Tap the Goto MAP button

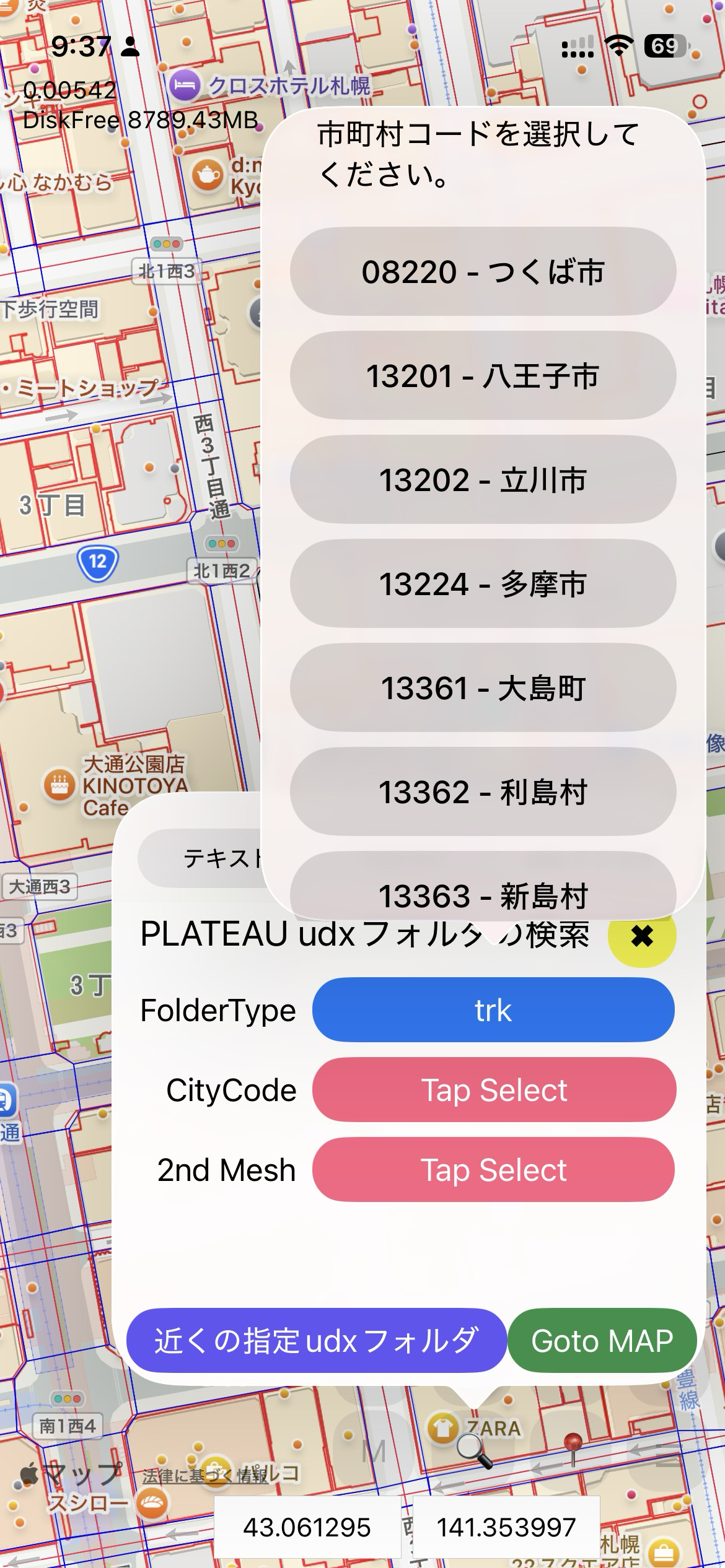(602, 1341)
